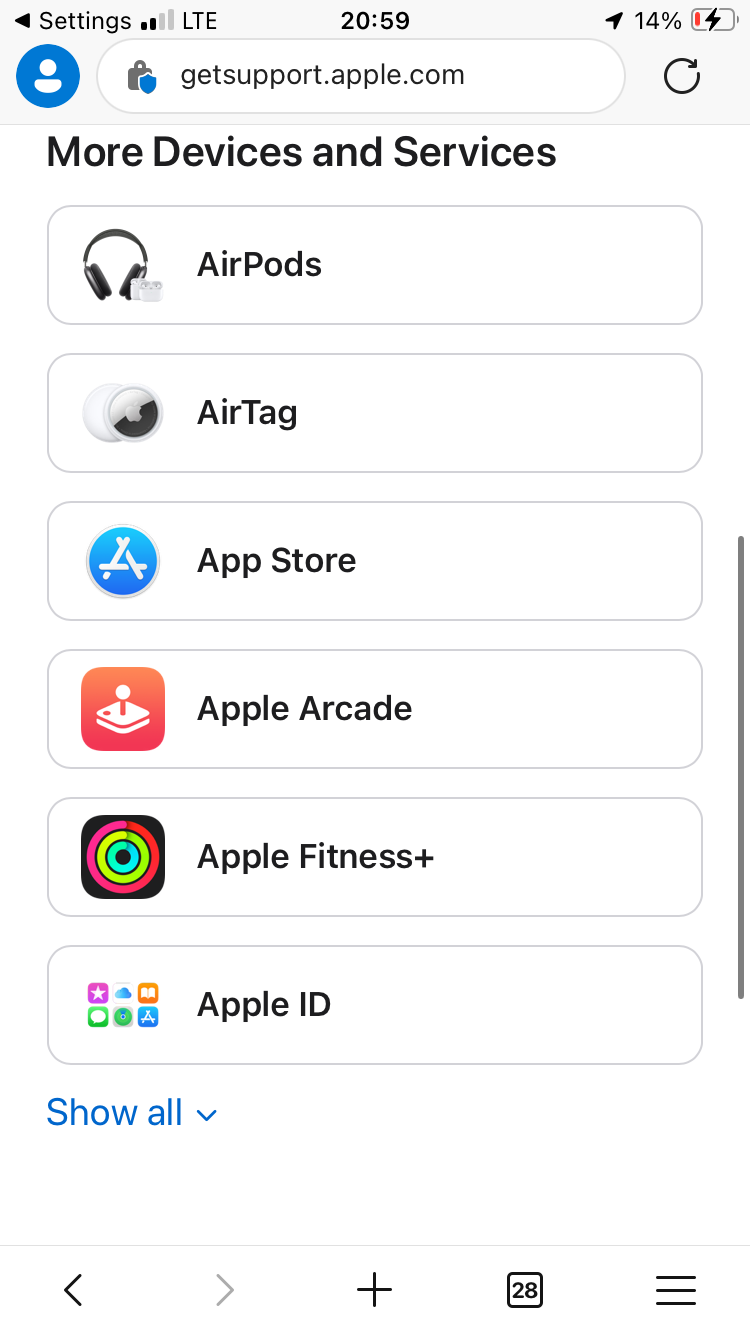
Task: Select Apple Fitness+ from the list
Action: [x=374, y=857]
